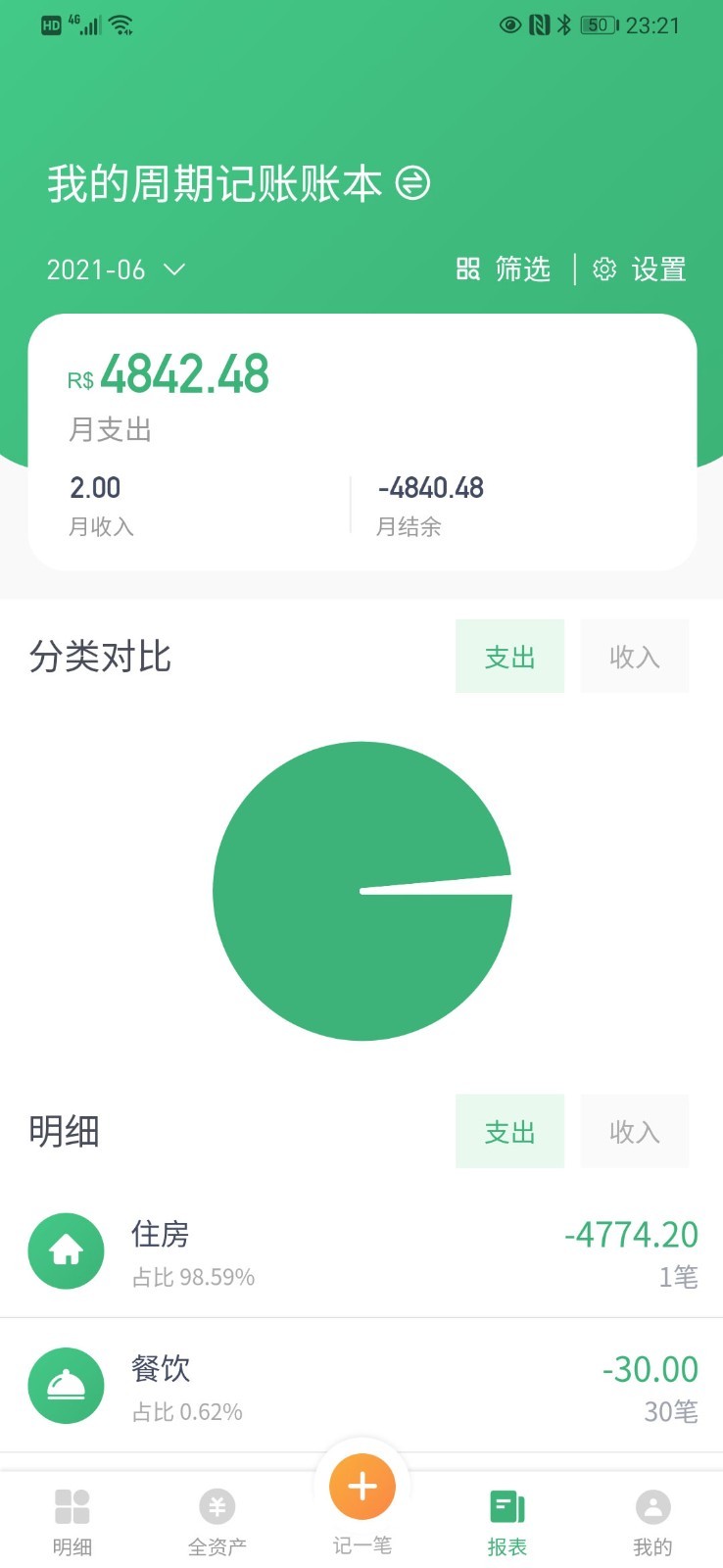Screen dimensions: 723x1568
Task: Open the 筛选 filter
Action: click(x=504, y=269)
